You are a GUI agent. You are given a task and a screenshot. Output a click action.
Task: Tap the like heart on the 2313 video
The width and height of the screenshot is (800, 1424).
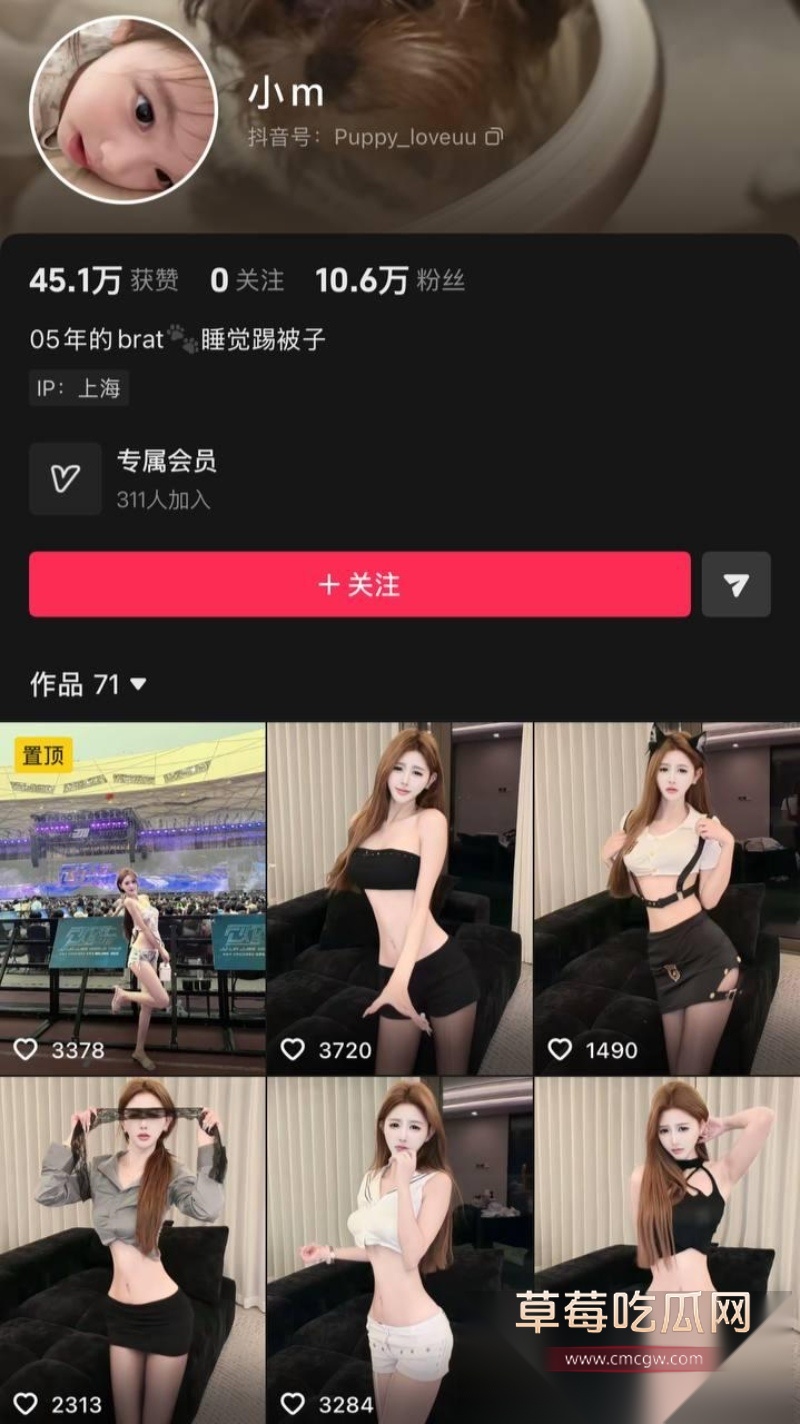29,1407
